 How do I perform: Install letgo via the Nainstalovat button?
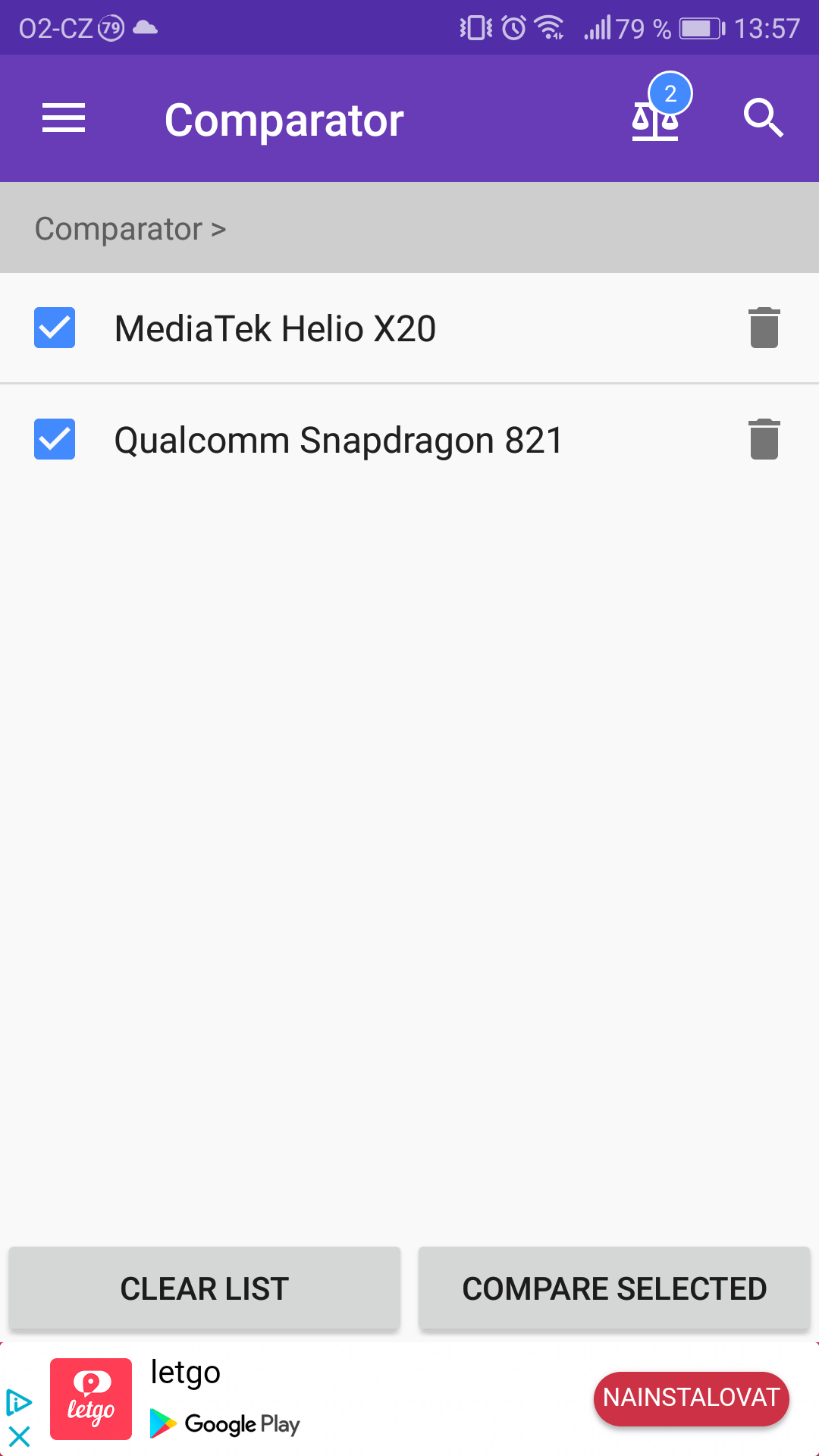691,1398
